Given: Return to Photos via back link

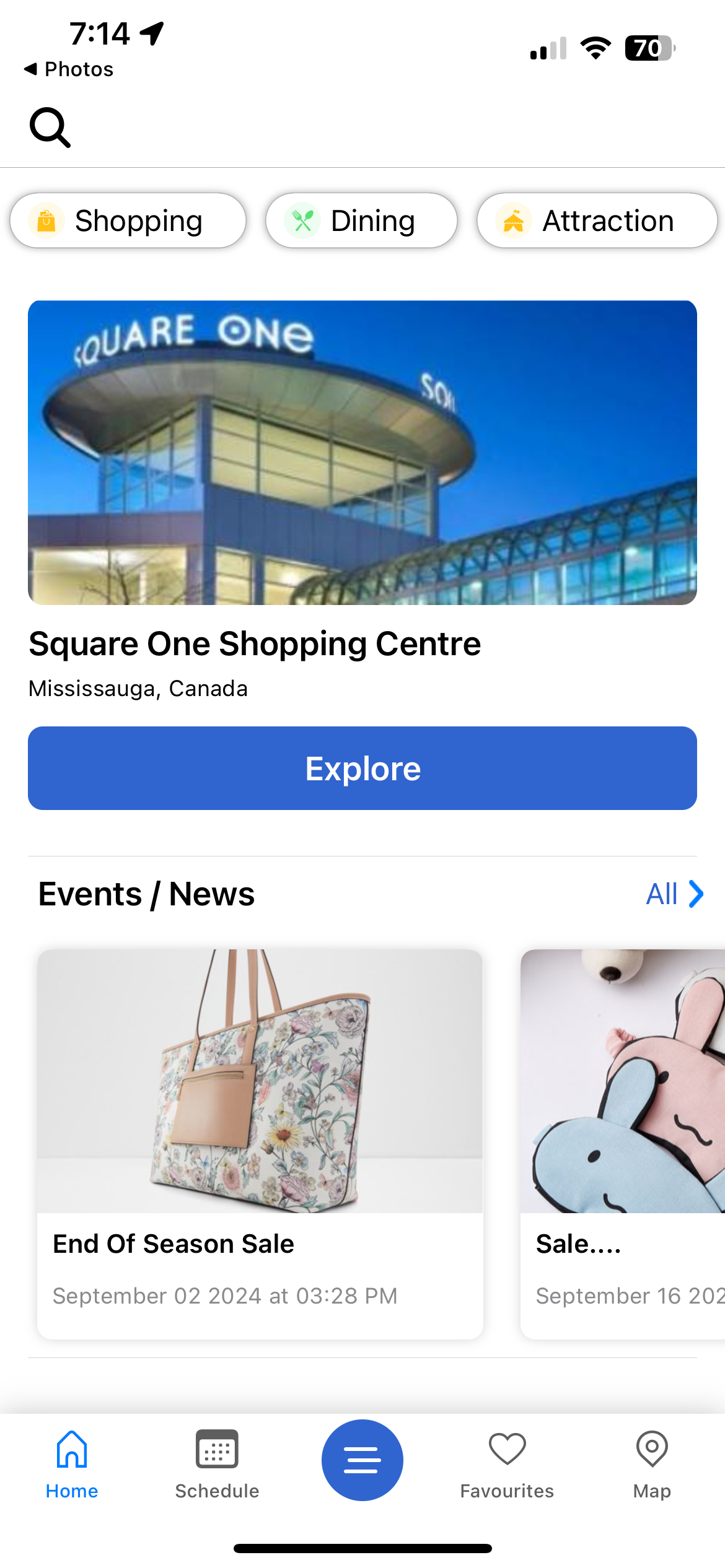Looking at the screenshot, I should tap(69, 69).
